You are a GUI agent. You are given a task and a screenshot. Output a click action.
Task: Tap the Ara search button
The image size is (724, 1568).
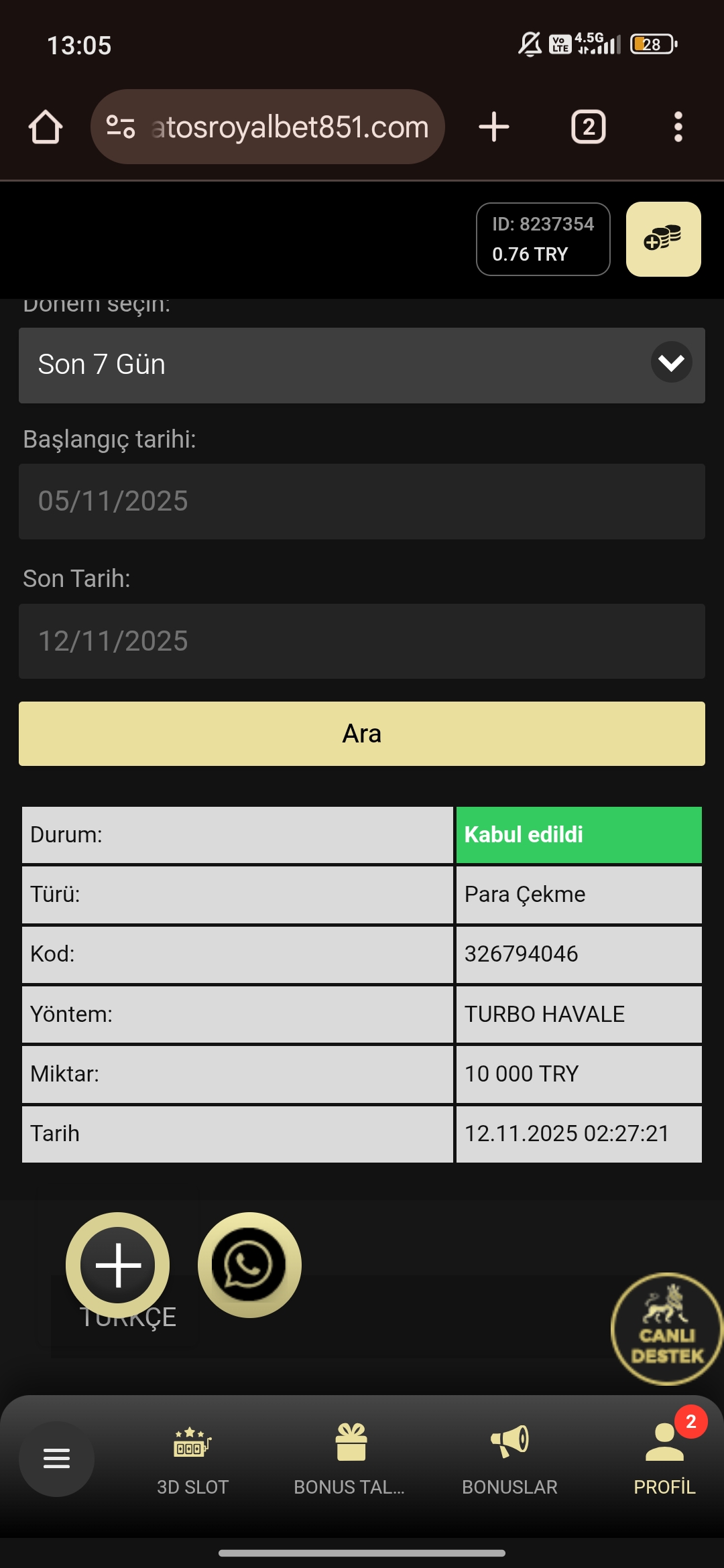362,734
